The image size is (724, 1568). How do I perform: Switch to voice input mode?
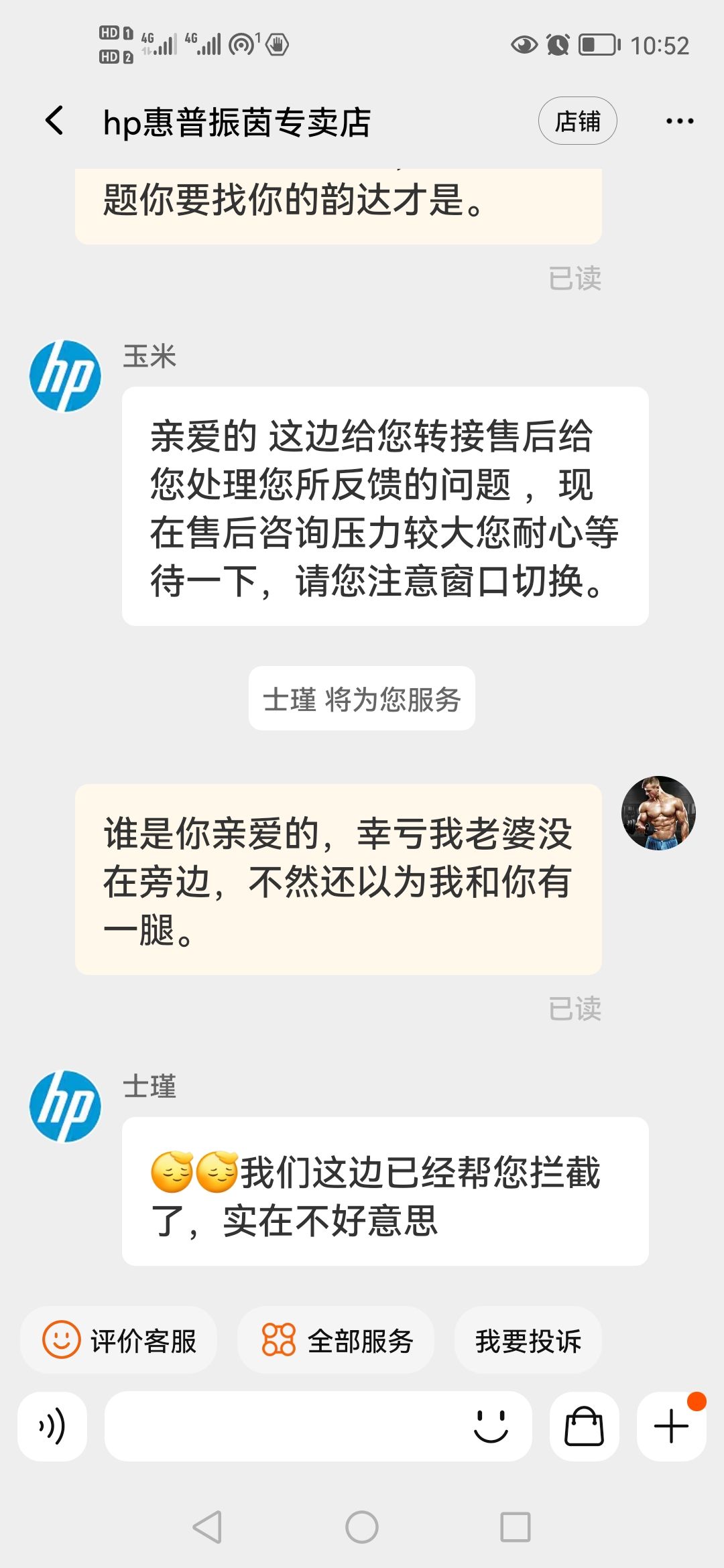pyautogui.click(x=52, y=1426)
